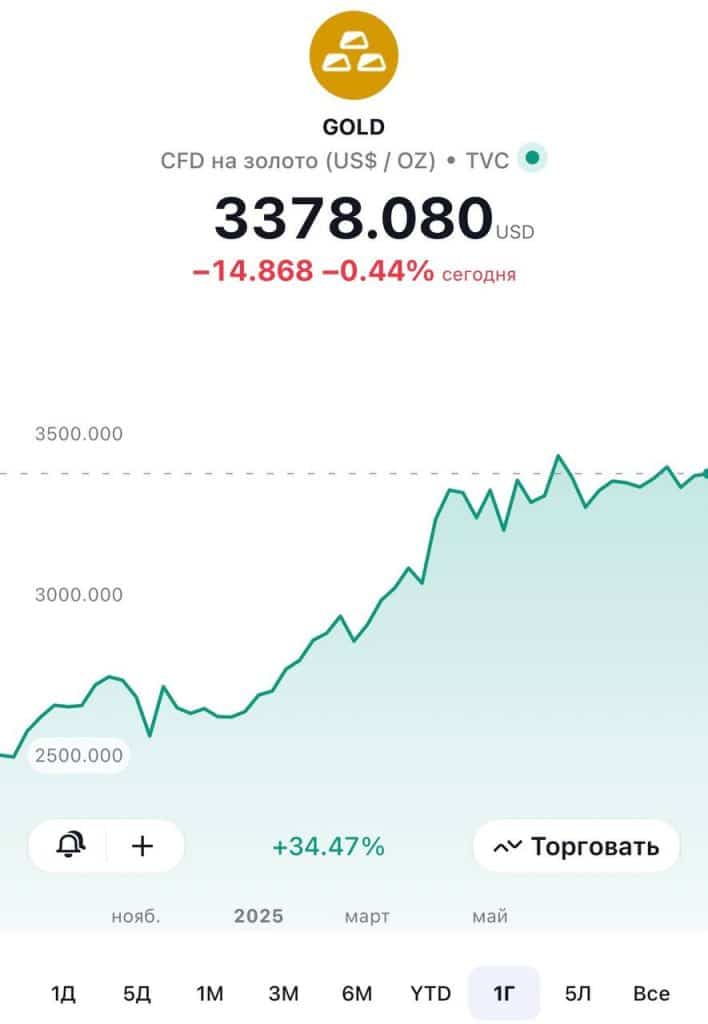Tap the Торговать trade button
This screenshot has height=1024, width=708.
point(576,846)
